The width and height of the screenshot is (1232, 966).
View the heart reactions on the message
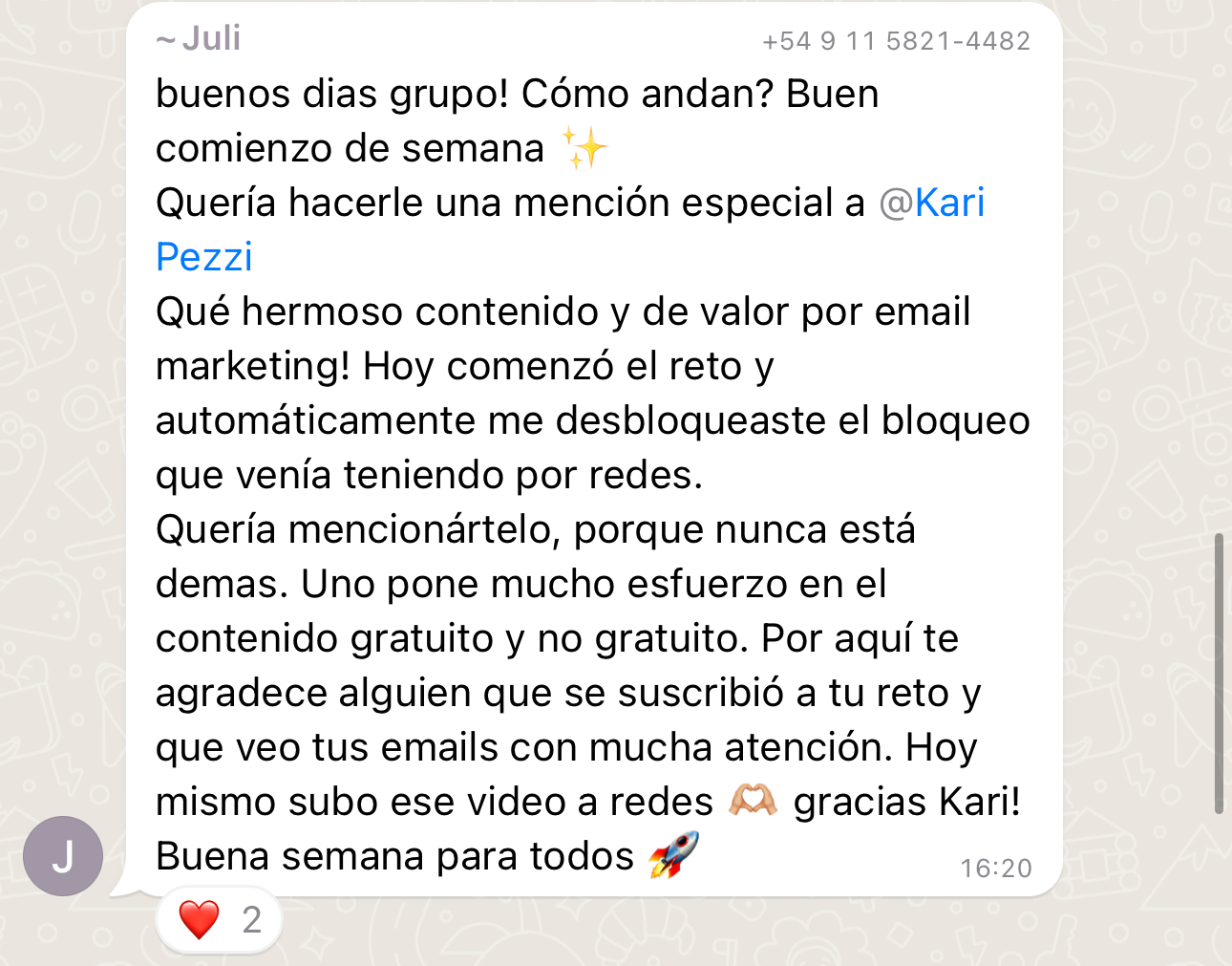click(x=220, y=920)
